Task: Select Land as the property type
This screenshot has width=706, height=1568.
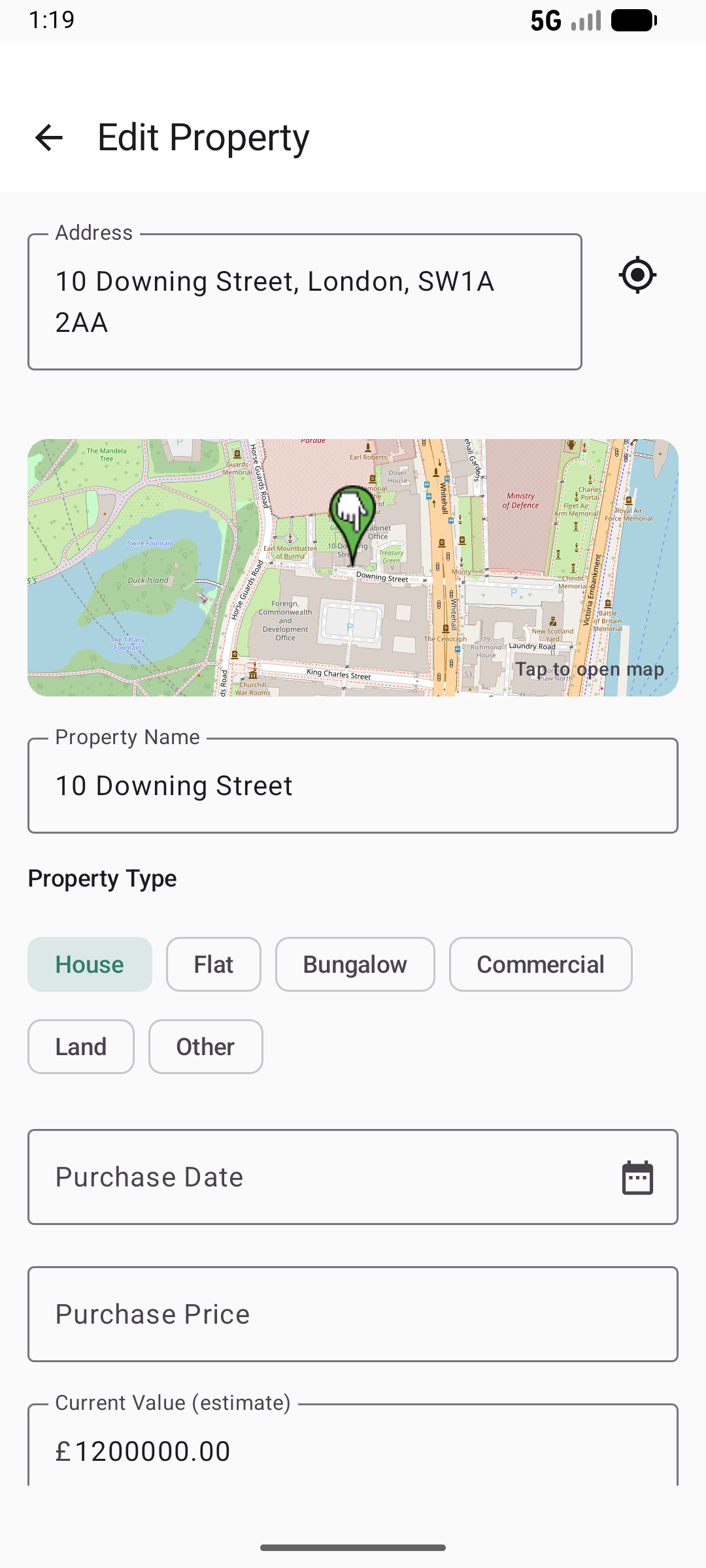Action: coord(80,1046)
